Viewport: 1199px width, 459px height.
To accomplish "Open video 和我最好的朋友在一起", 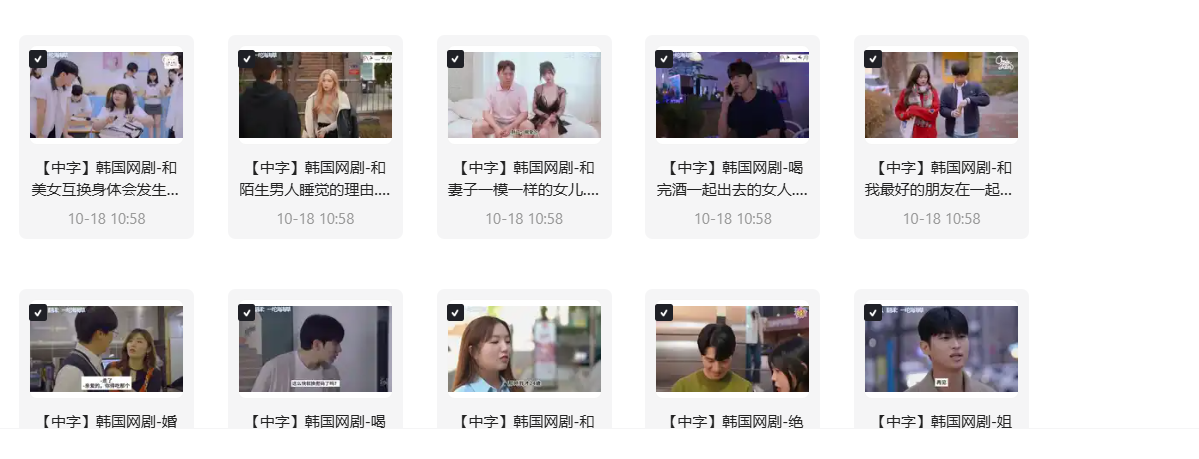I will pyautogui.click(x=941, y=96).
